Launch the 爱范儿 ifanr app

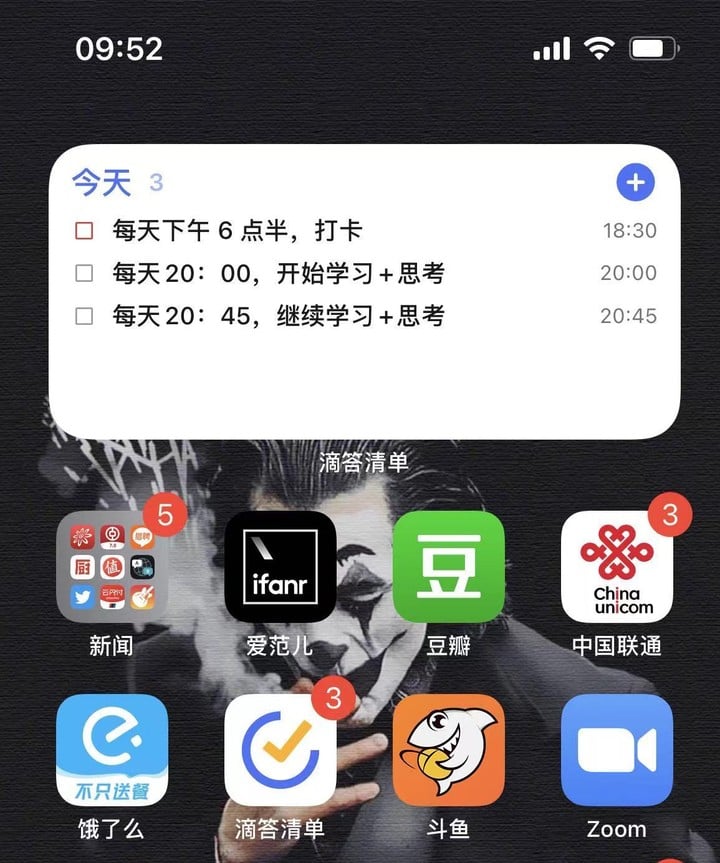coord(280,566)
